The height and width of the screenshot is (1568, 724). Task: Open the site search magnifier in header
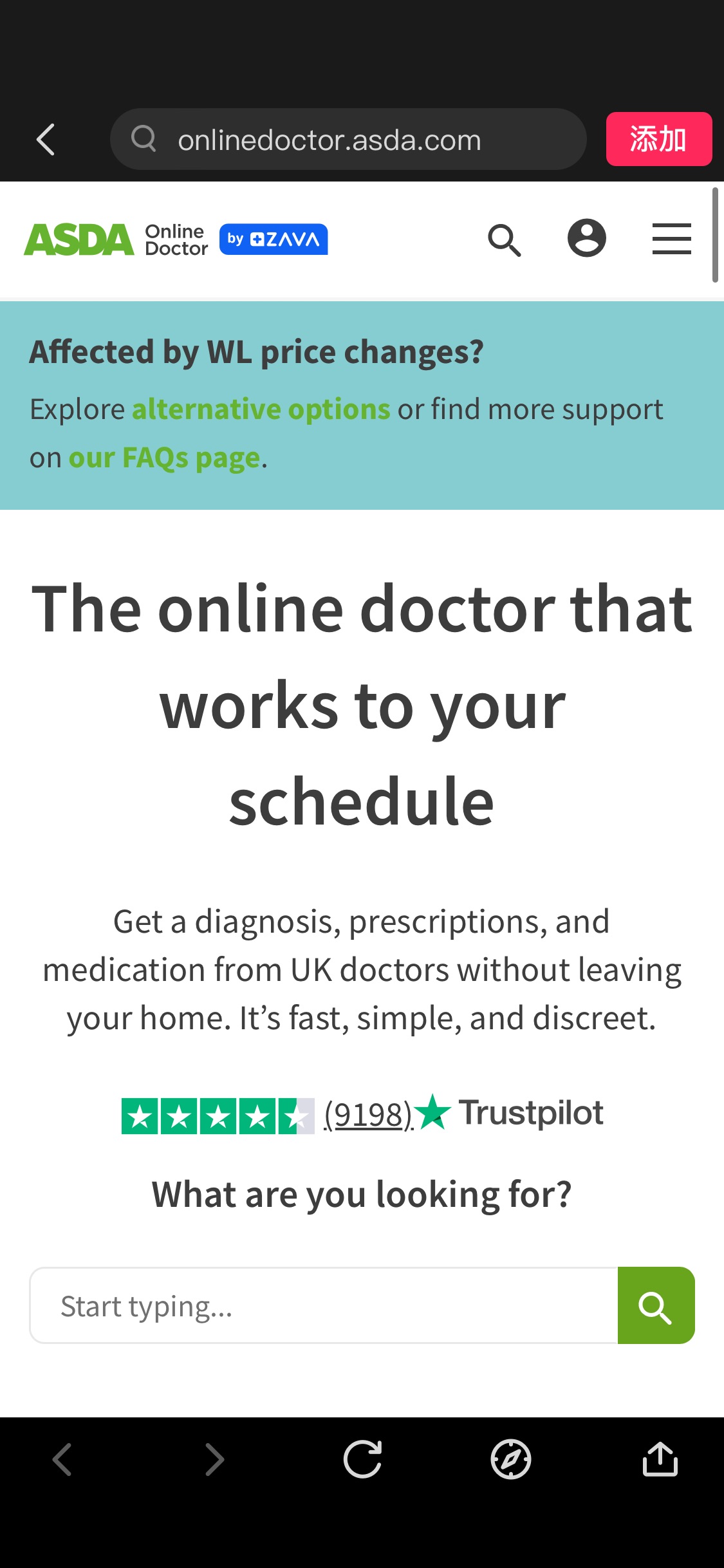click(504, 240)
